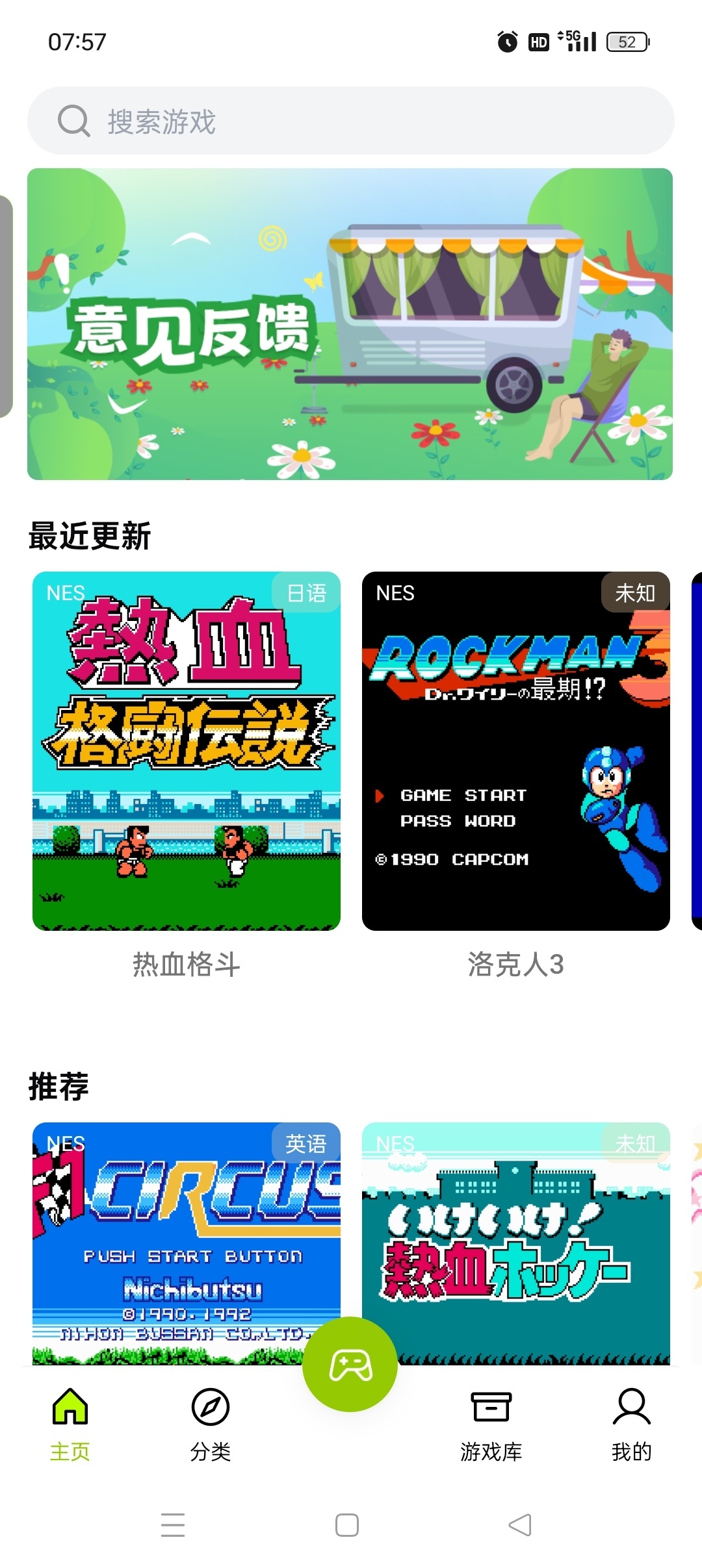
Task: Open the 搜索游戏 search field
Action: click(351, 121)
